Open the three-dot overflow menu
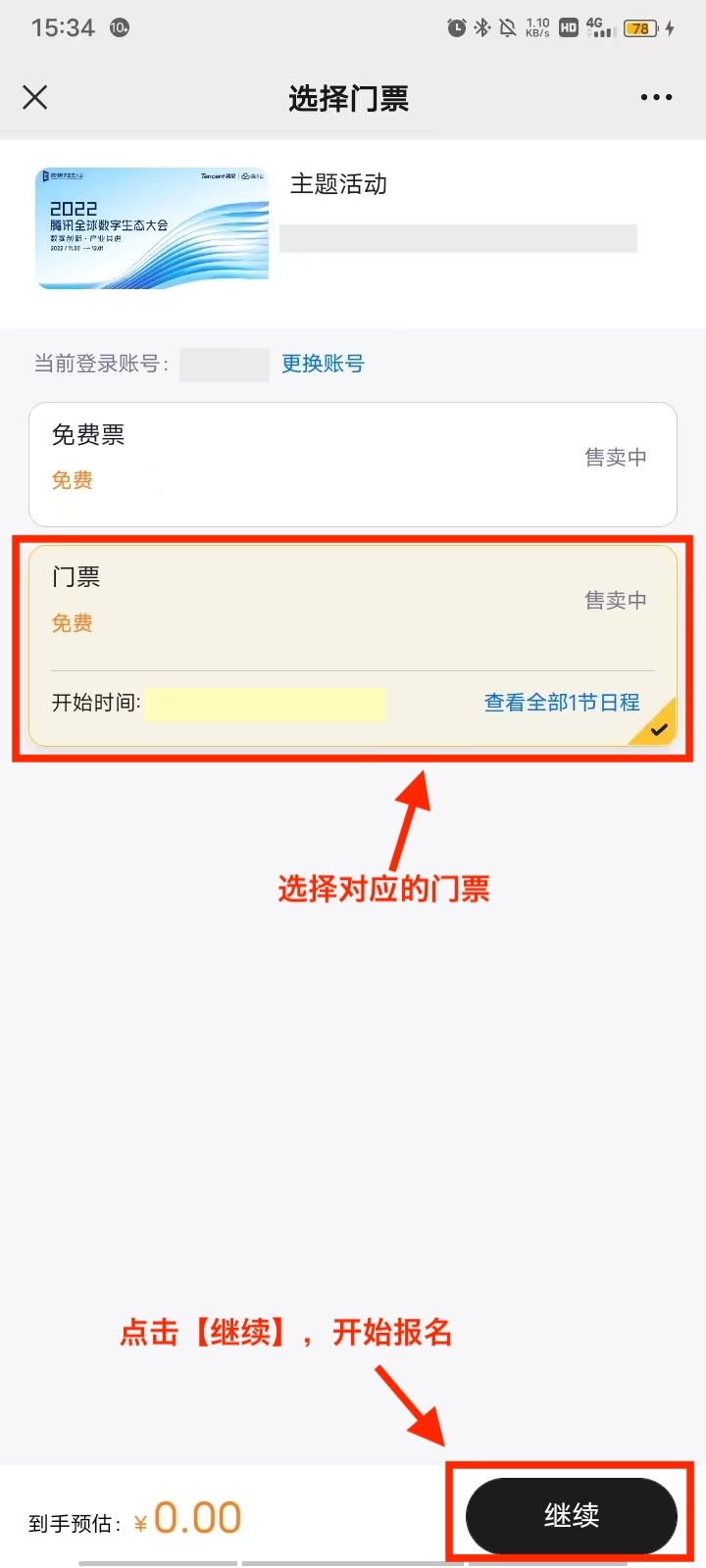Screen dimensions: 706x1568 click(x=656, y=97)
